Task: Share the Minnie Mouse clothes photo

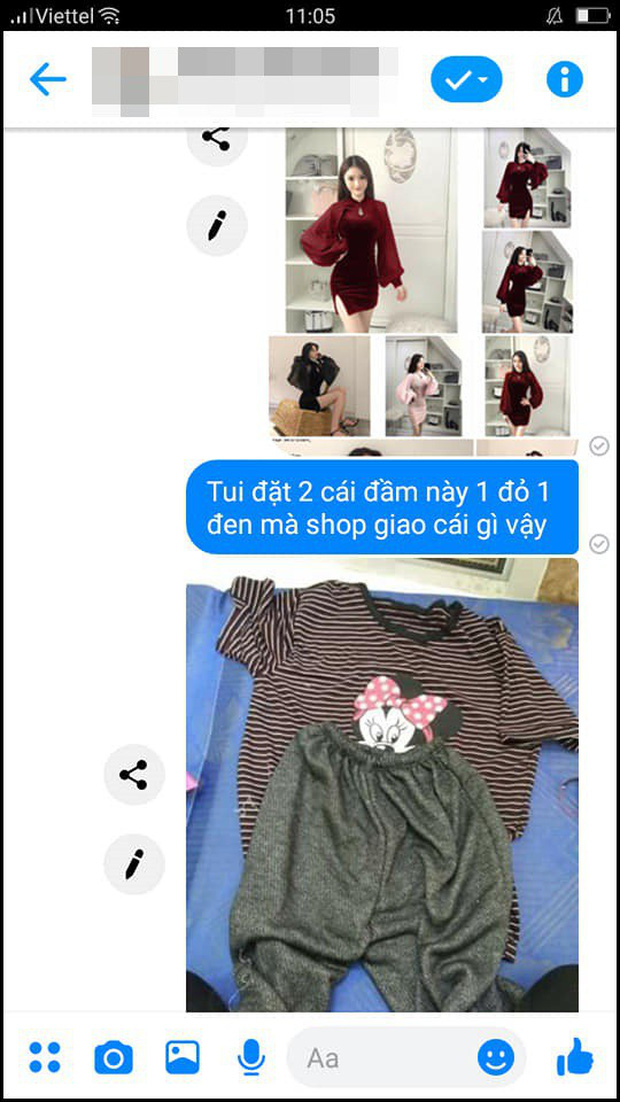Action: point(134,775)
